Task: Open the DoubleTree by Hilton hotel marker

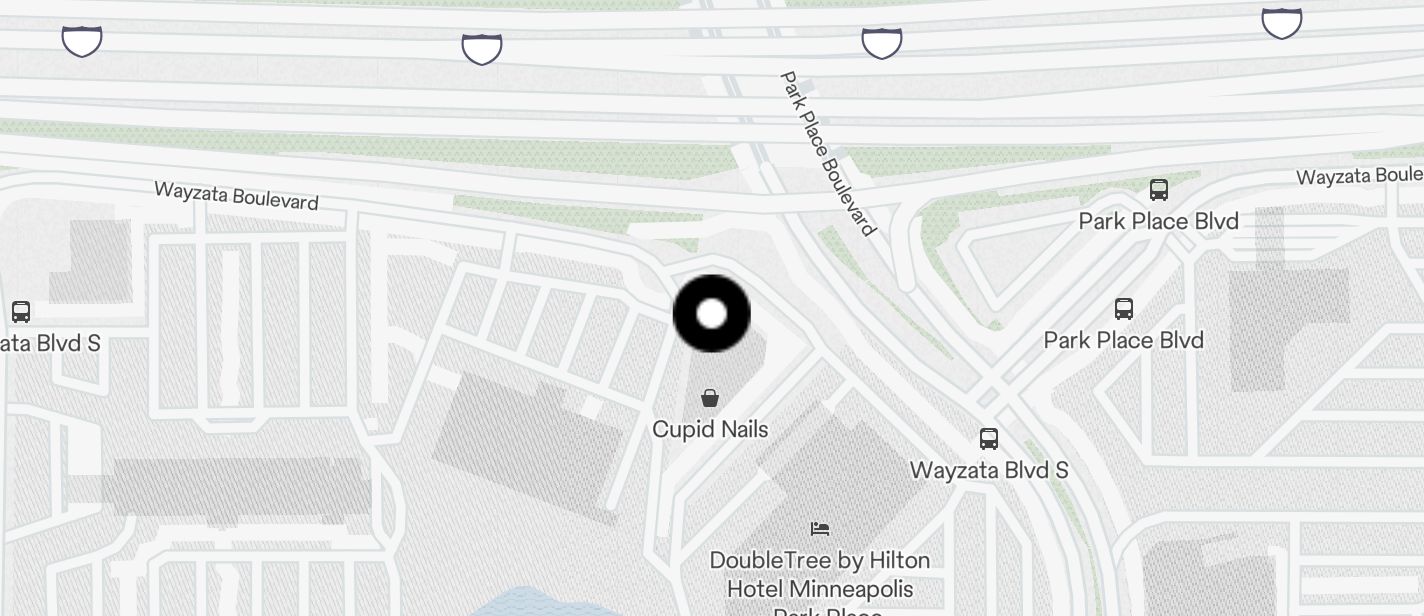Action: pos(820,529)
